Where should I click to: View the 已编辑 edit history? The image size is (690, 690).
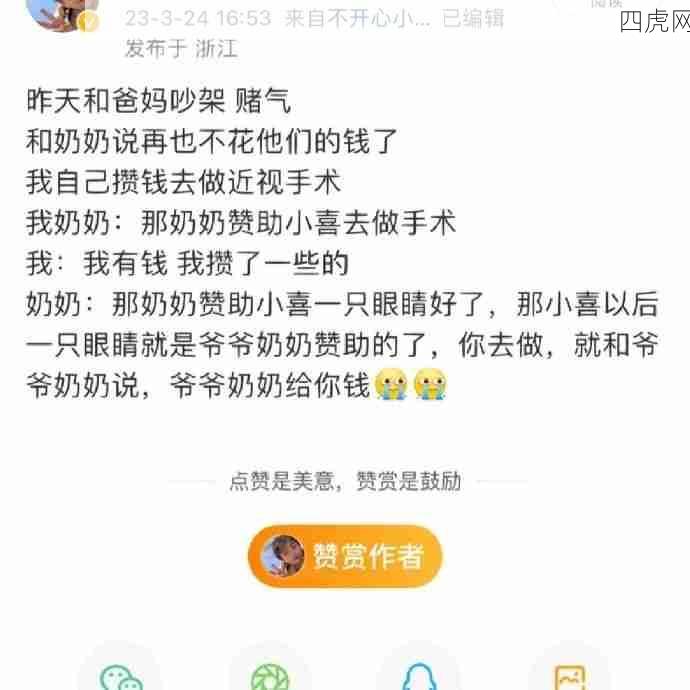473,18
